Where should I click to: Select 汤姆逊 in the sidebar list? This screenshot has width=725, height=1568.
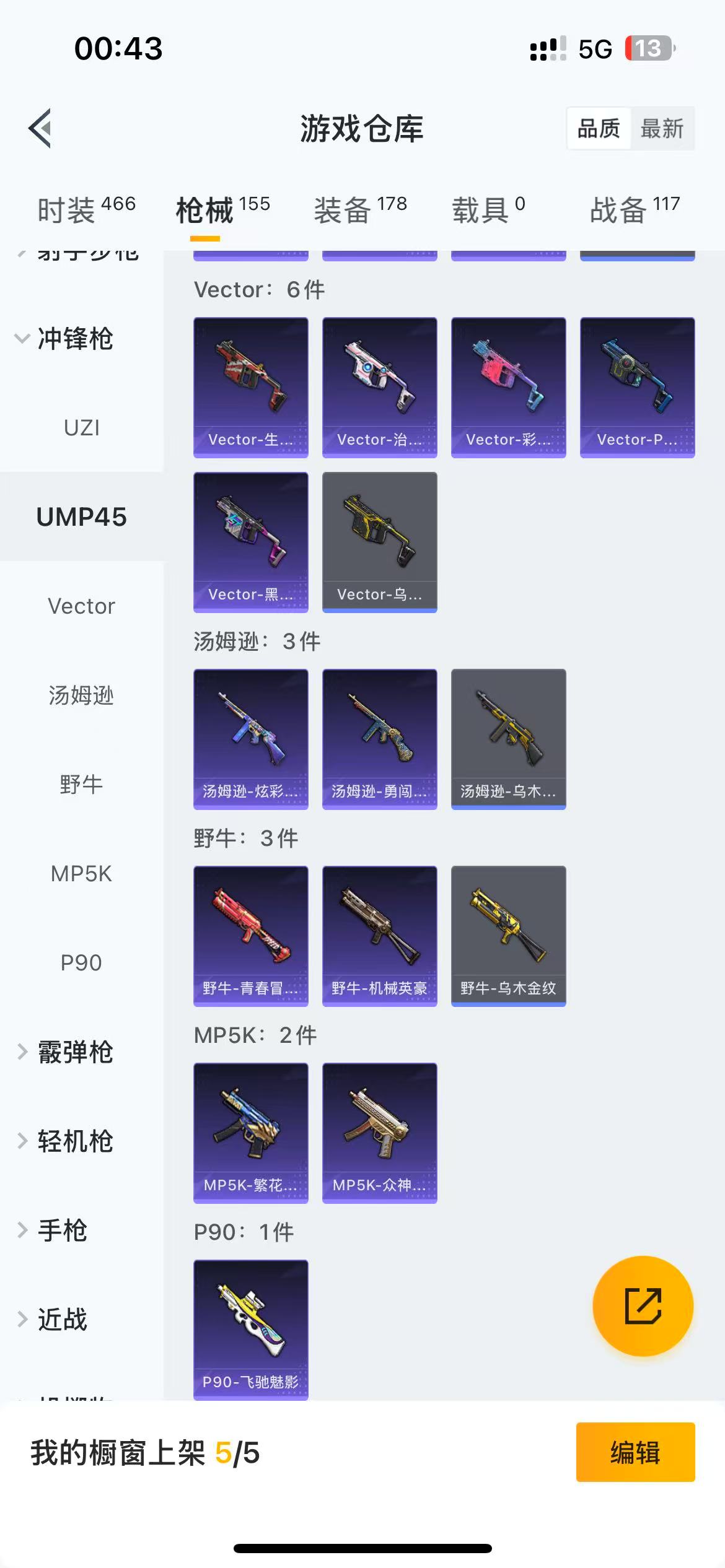[x=81, y=695]
